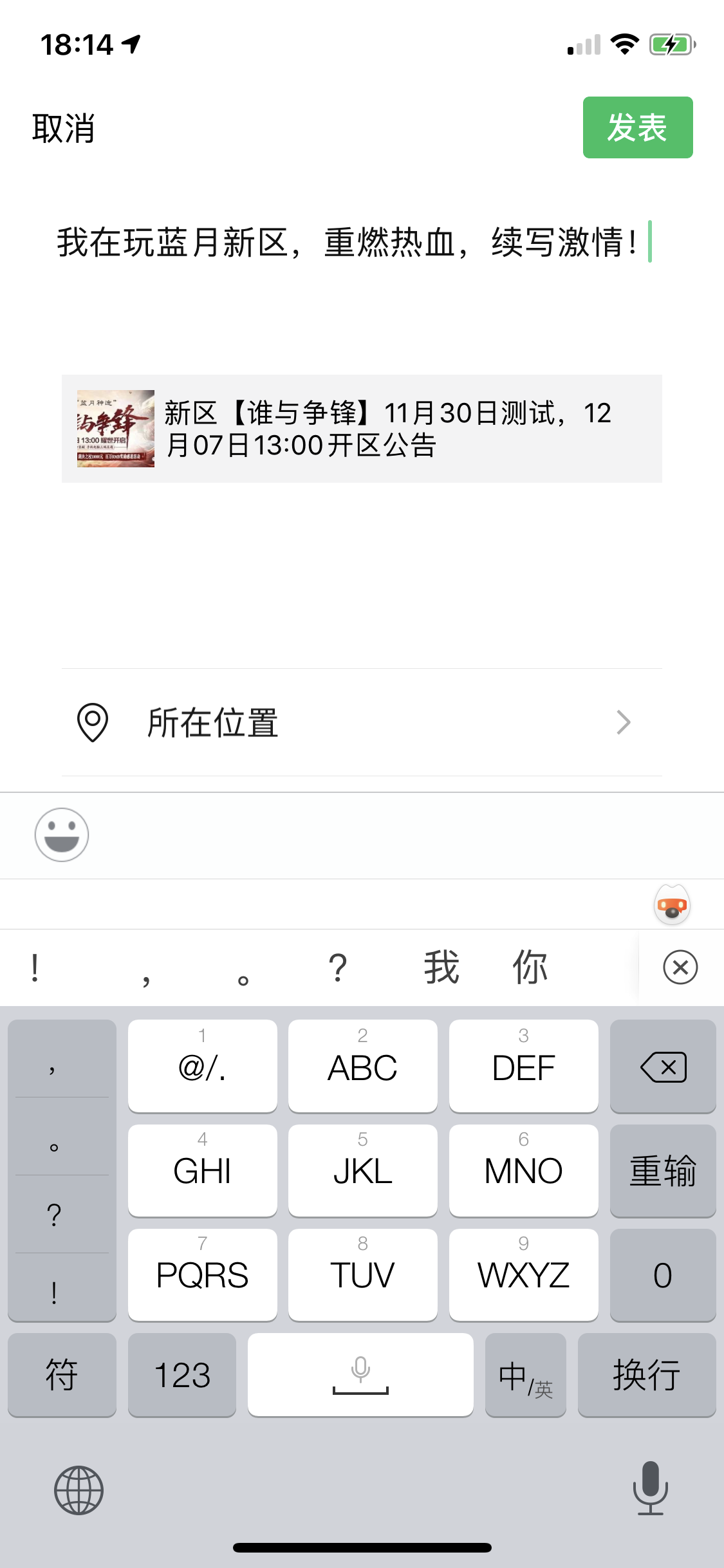Dismiss the candidate suggestion bar
The image size is (724, 1568).
(x=680, y=967)
